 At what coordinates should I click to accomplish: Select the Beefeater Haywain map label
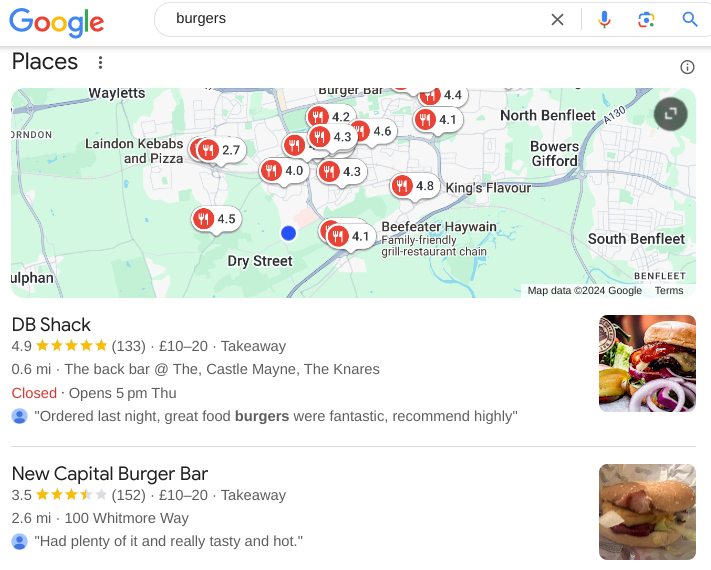[x=438, y=227]
